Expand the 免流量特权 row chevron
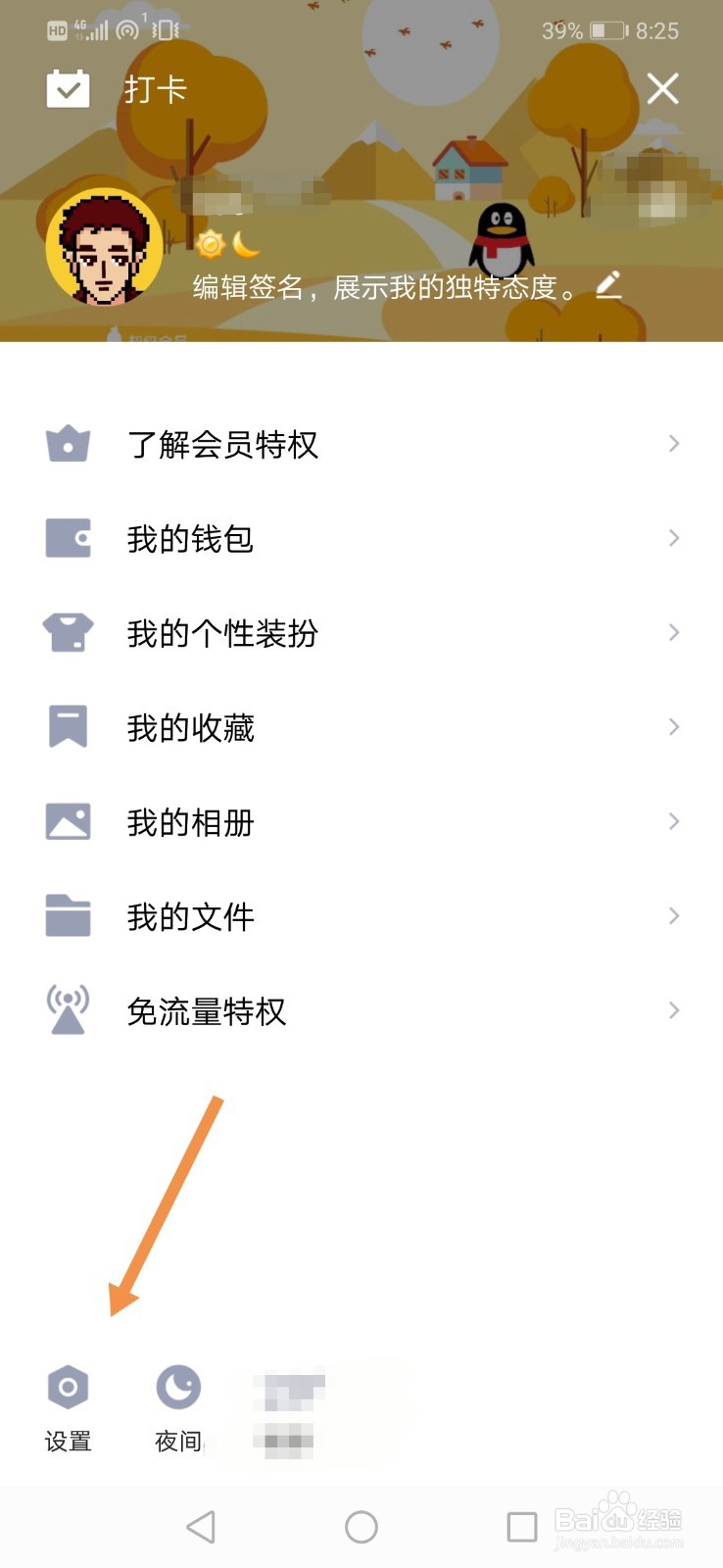 click(x=673, y=1009)
